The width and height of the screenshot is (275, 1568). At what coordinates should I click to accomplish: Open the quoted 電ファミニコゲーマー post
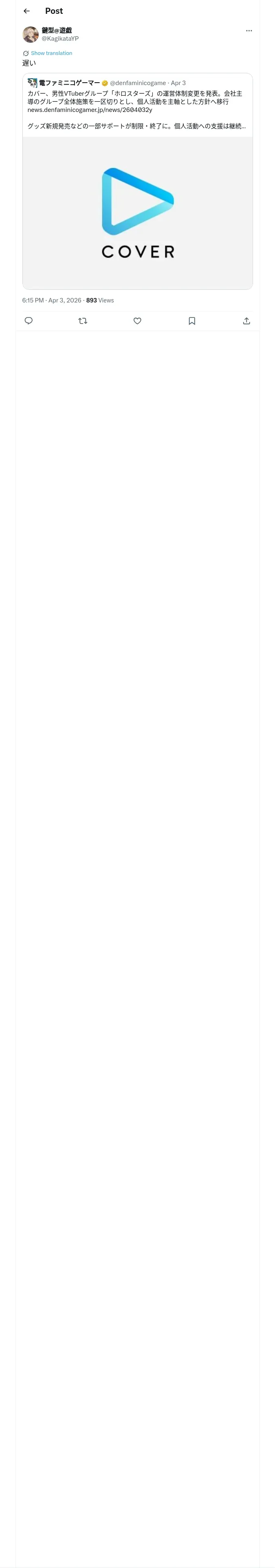(x=138, y=182)
